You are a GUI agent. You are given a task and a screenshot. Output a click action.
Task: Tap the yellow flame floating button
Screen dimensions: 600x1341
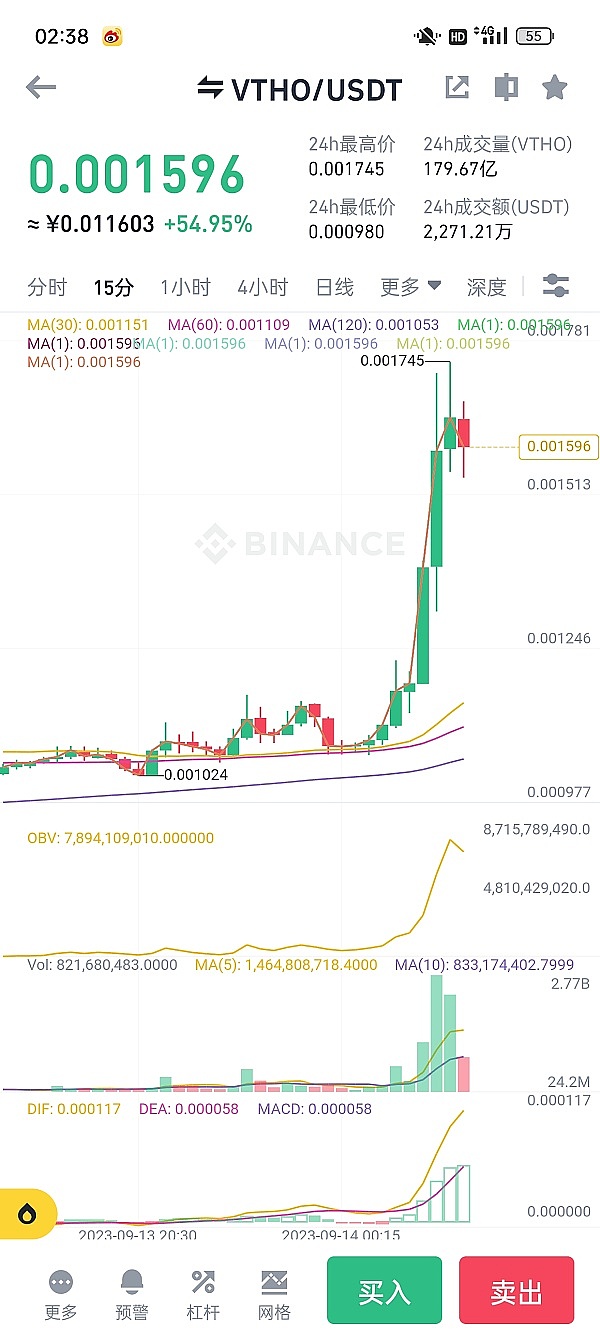[x=26, y=1214]
